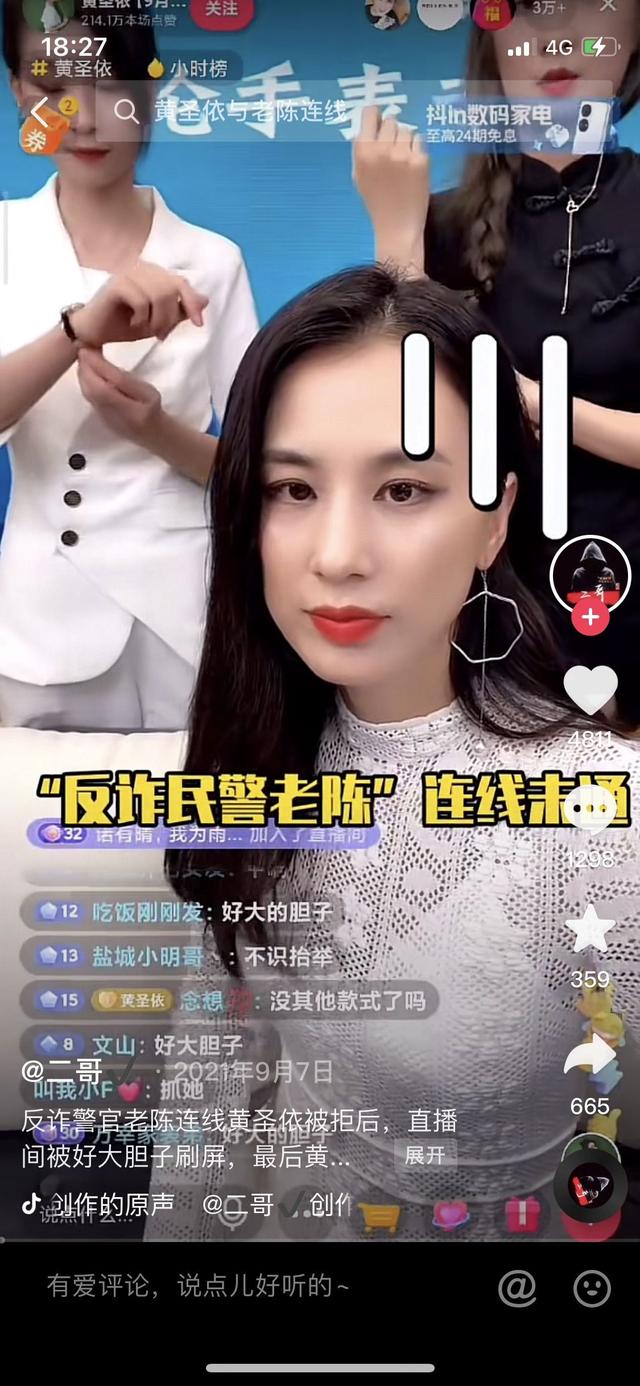Screen dimensions: 640x1386
Task: Follow 二哥 with the red plus button
Action: click(x=590, y=617)
